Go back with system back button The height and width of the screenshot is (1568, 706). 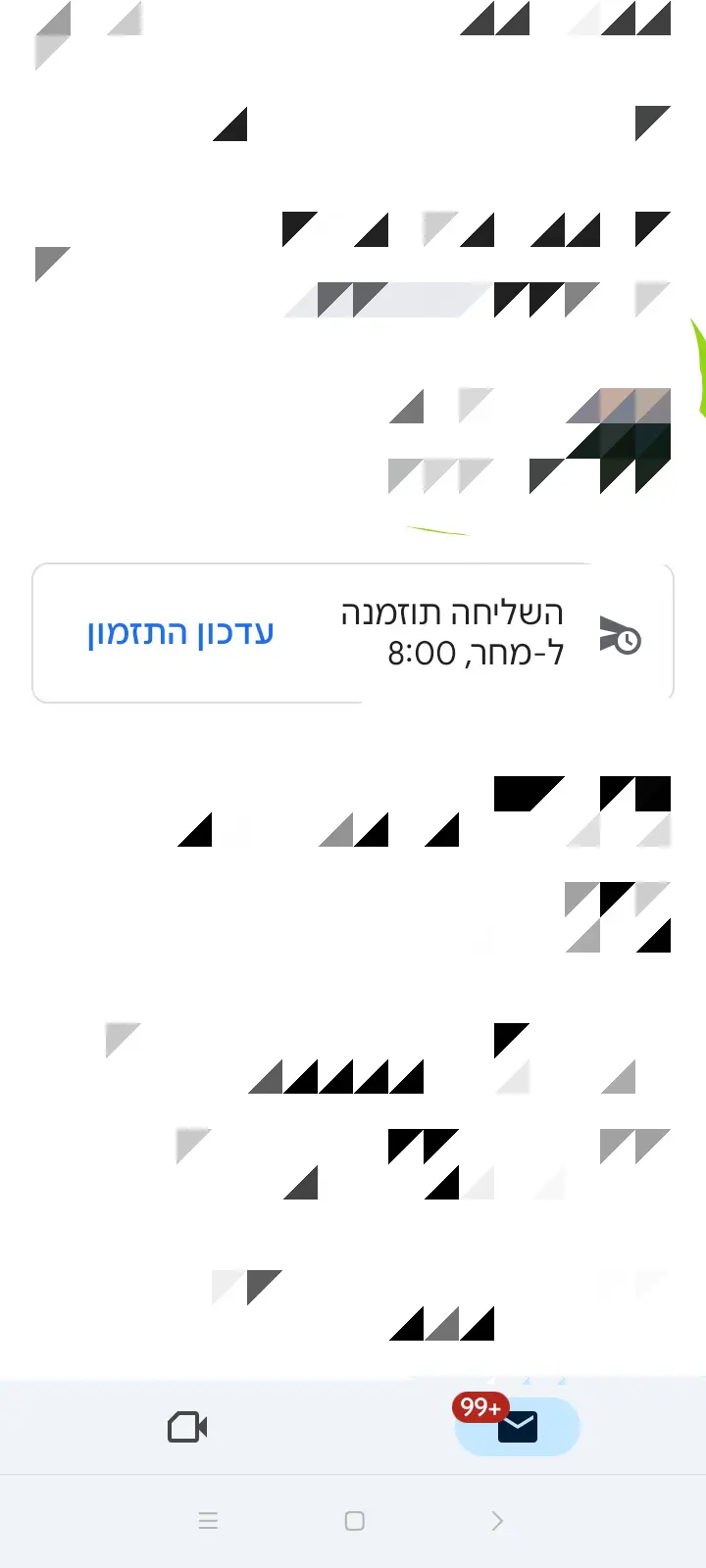click(497, 1521)
